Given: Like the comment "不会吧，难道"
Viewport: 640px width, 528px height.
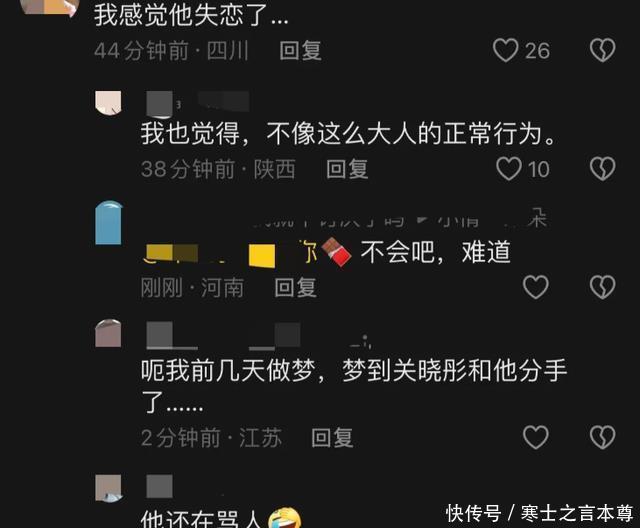Looking at the screenshot, I should coord(536,288).
